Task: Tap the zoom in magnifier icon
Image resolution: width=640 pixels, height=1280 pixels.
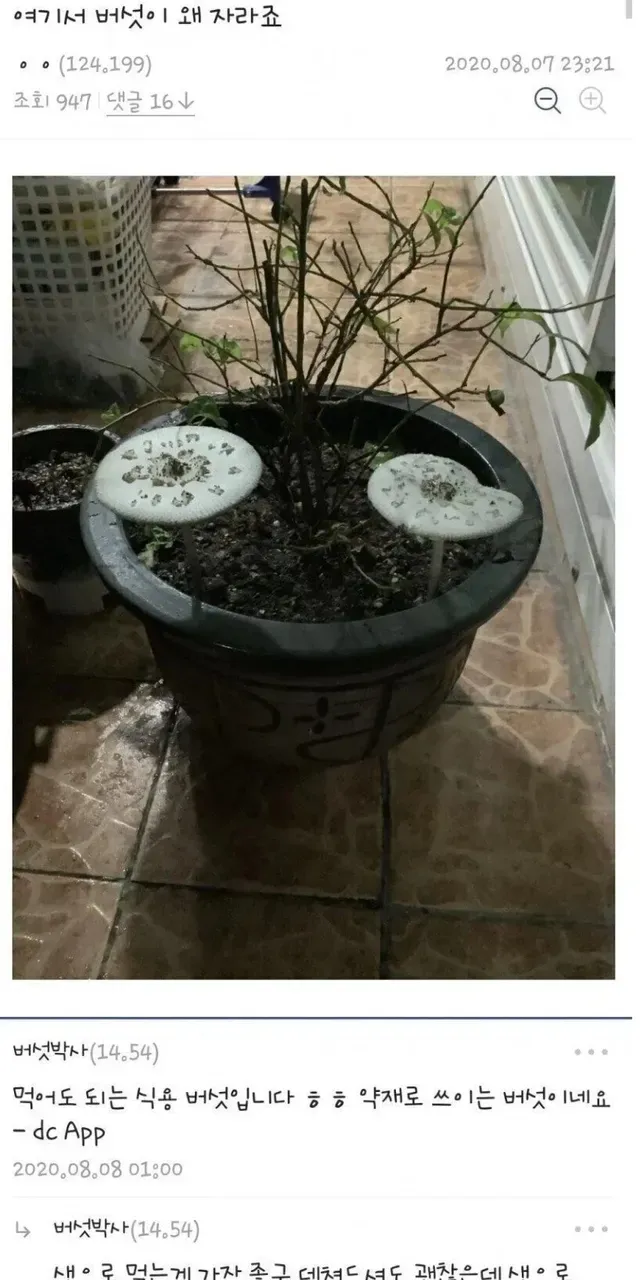Action: click(x=593, y=99)
